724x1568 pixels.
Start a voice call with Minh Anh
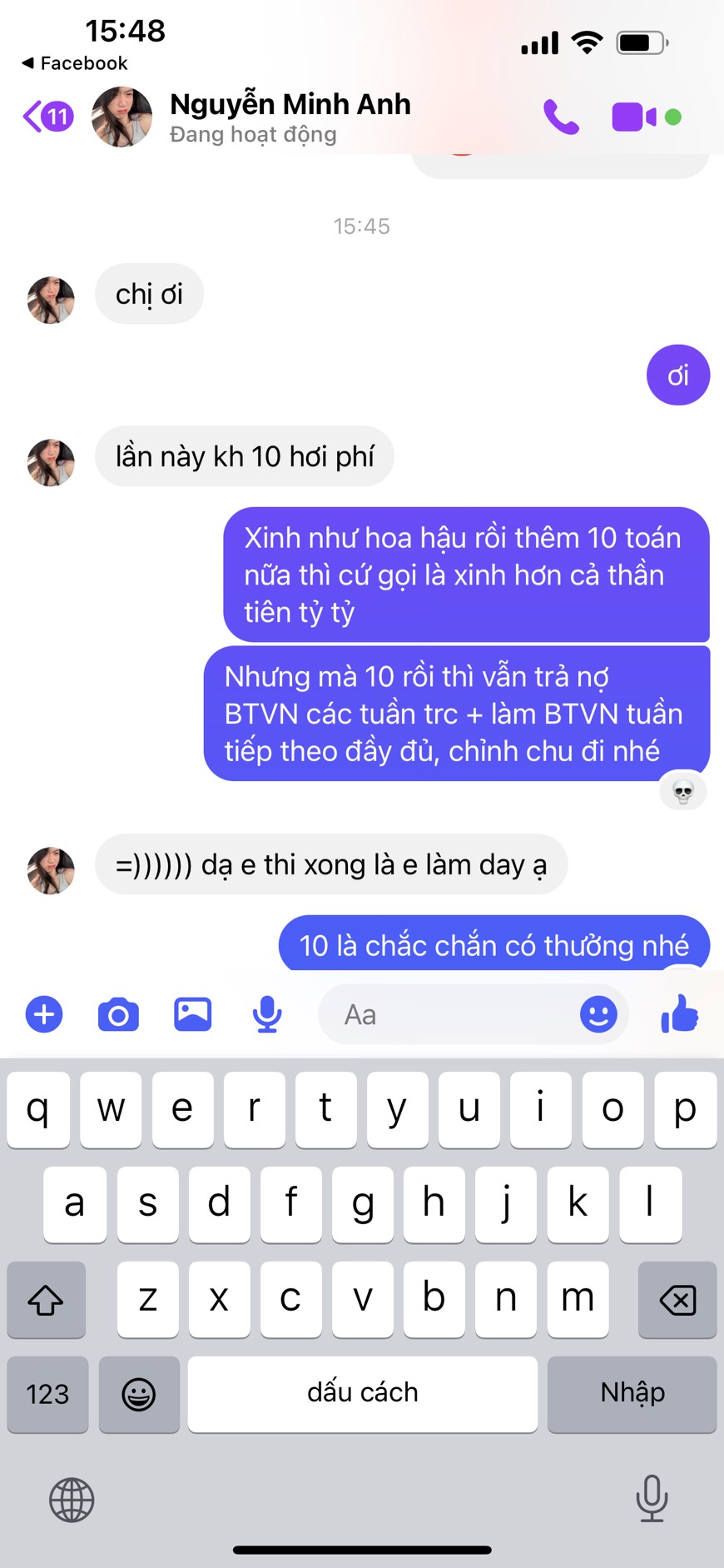click(x=561, y=117)
